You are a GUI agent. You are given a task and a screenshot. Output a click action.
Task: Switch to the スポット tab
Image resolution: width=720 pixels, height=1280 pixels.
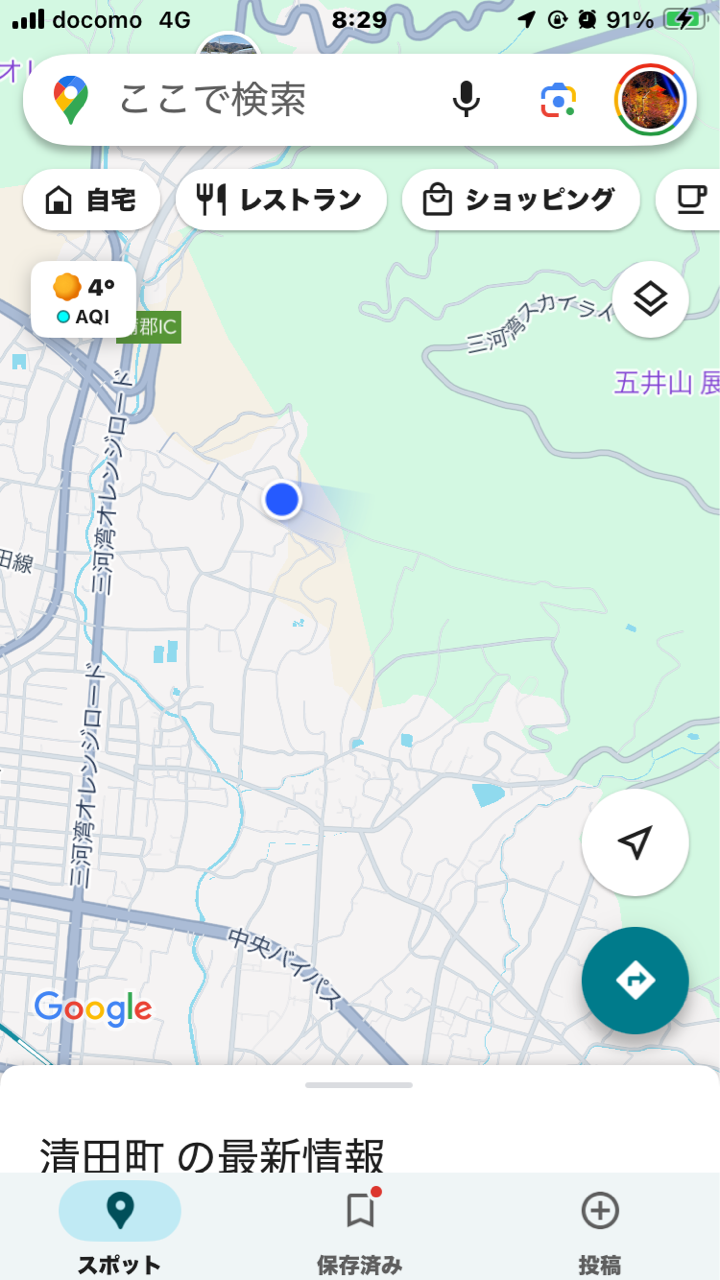pyautogui.click(x=120, y=1228)
